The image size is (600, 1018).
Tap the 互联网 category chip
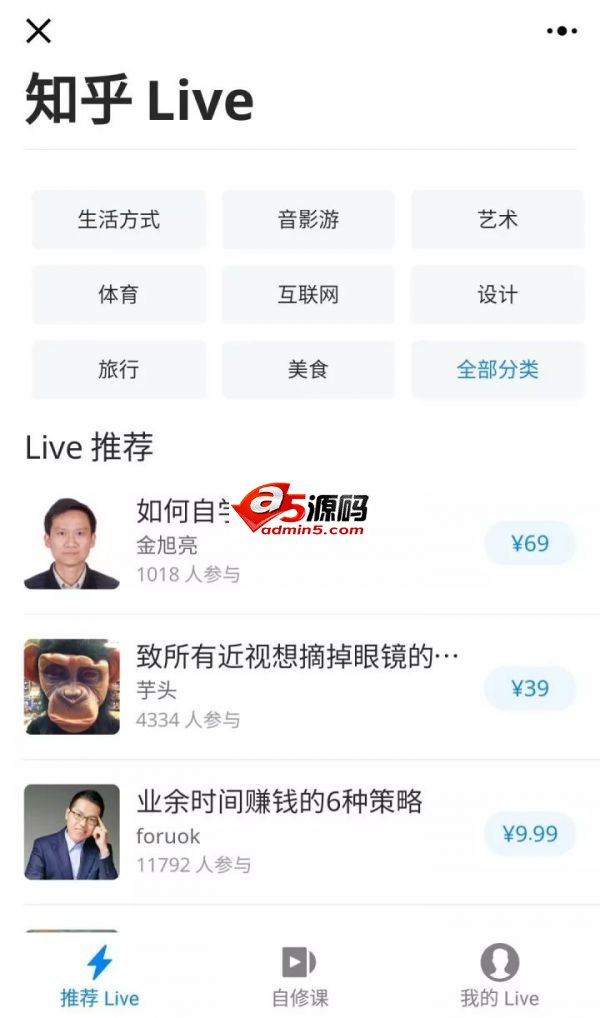click(308, 295)
